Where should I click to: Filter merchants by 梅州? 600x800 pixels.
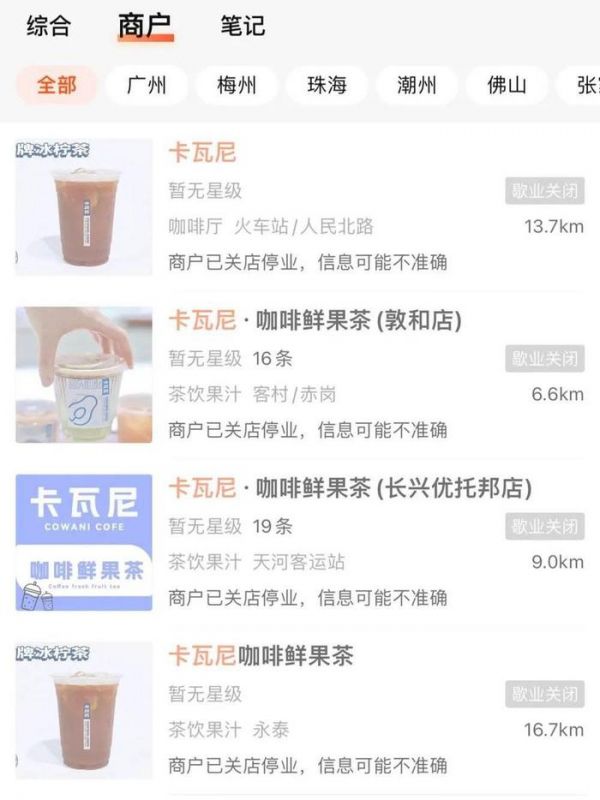pyautogui.click(x=237, y=85)
